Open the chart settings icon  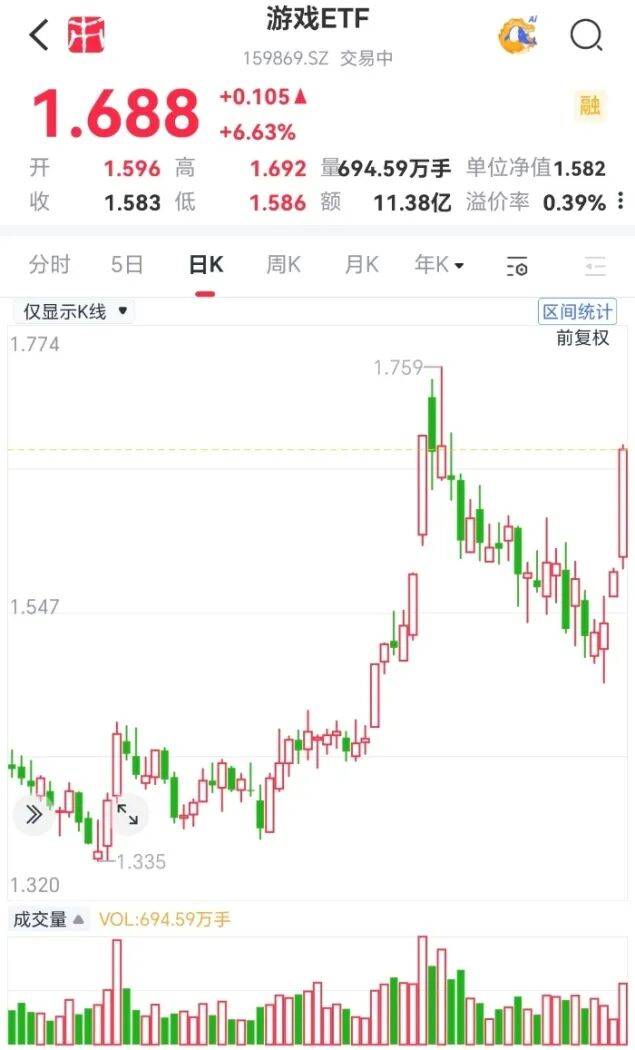(x=517, y=266)
